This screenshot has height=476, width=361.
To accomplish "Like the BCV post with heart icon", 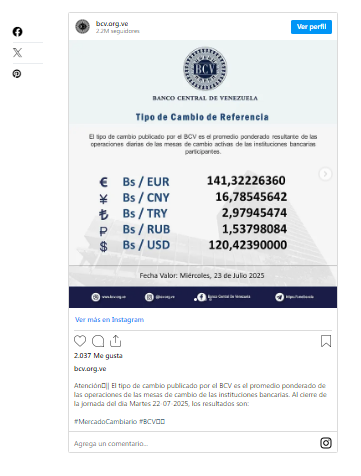I will (x=80, y=341).
